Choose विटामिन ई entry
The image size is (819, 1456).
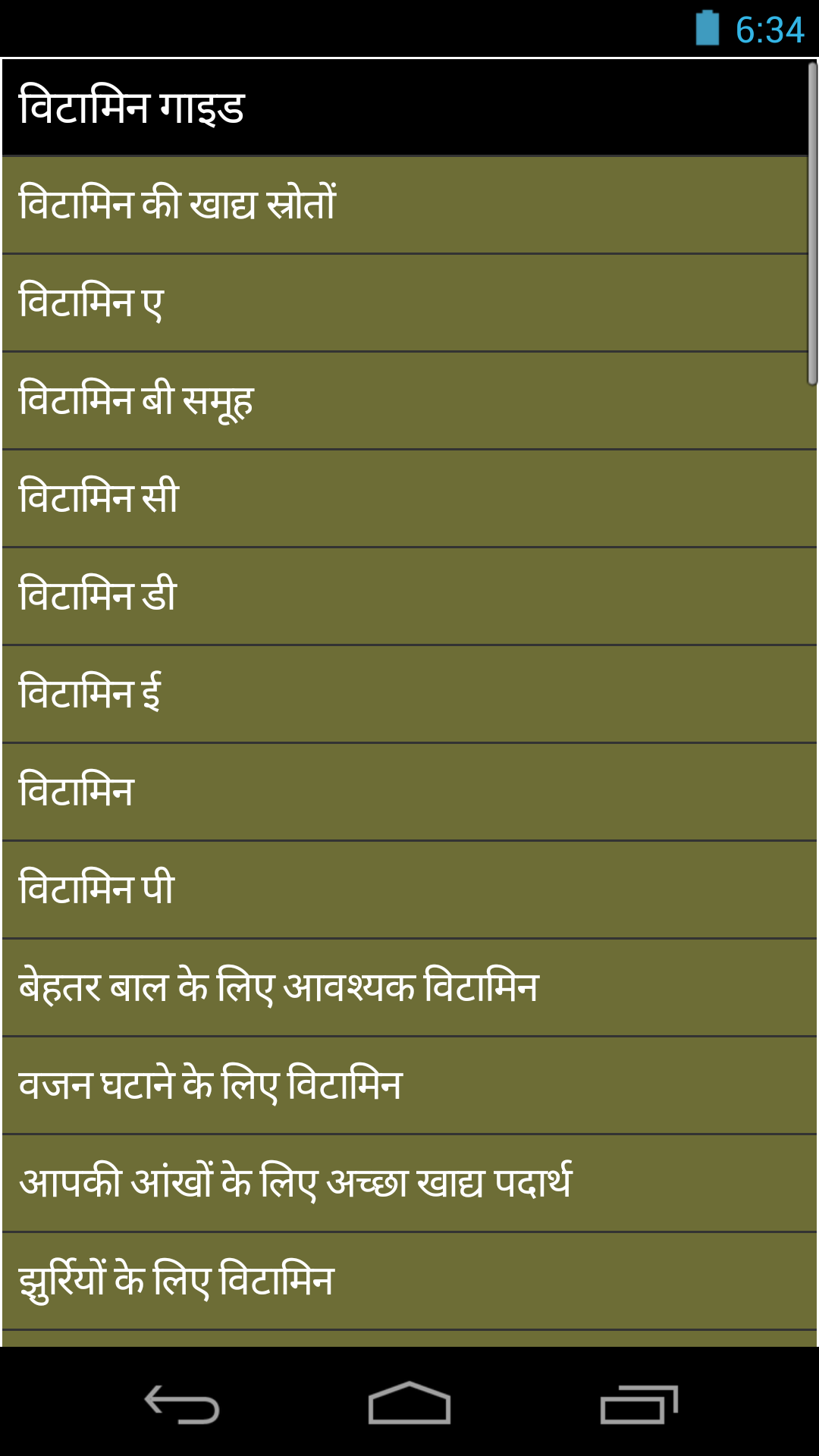409,694
